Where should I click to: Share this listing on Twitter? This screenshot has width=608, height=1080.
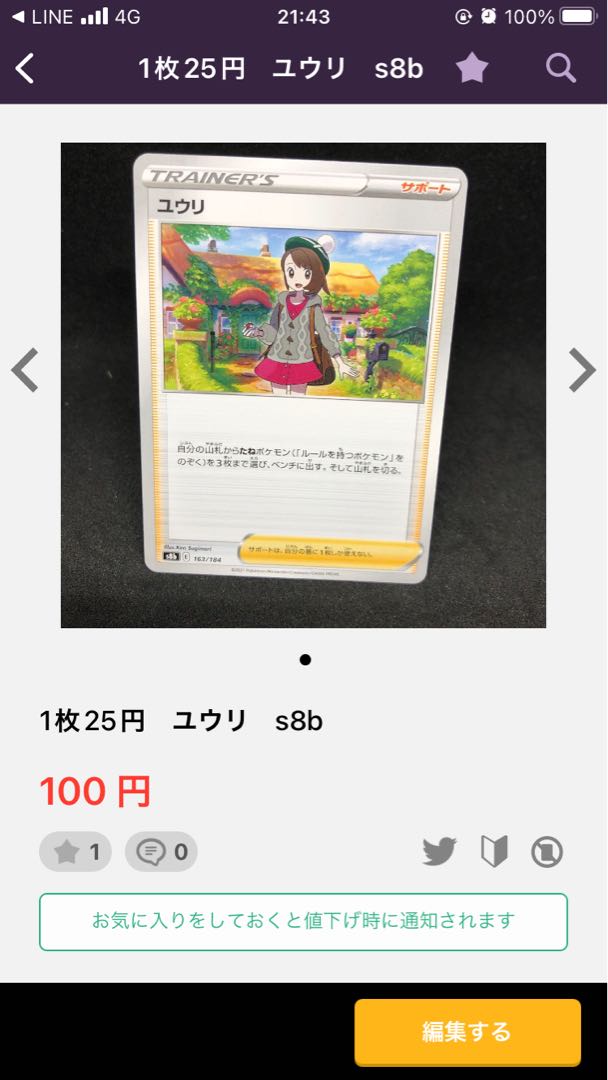click(x=439, y=852)
